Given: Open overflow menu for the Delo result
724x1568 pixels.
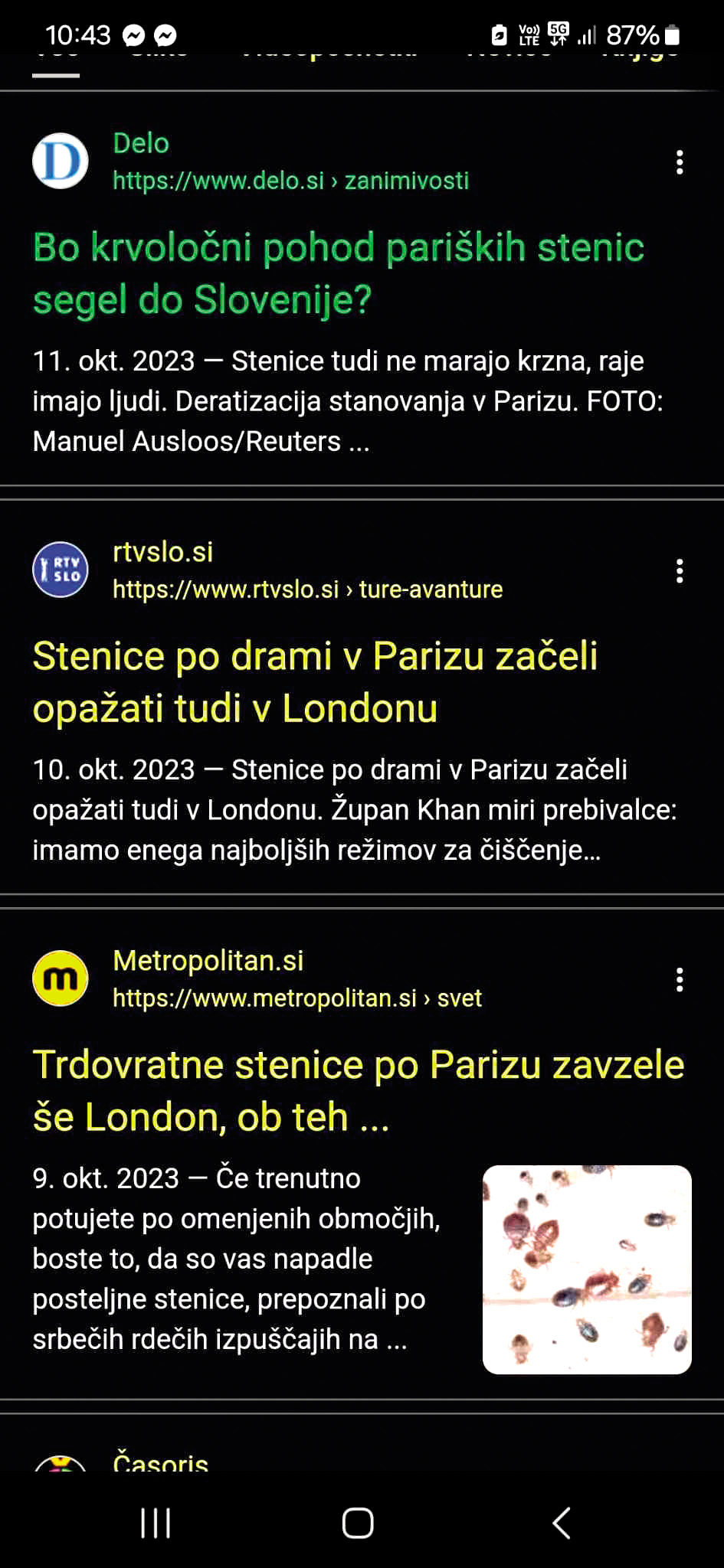Looking at the screenshot, I should (679, 162).
